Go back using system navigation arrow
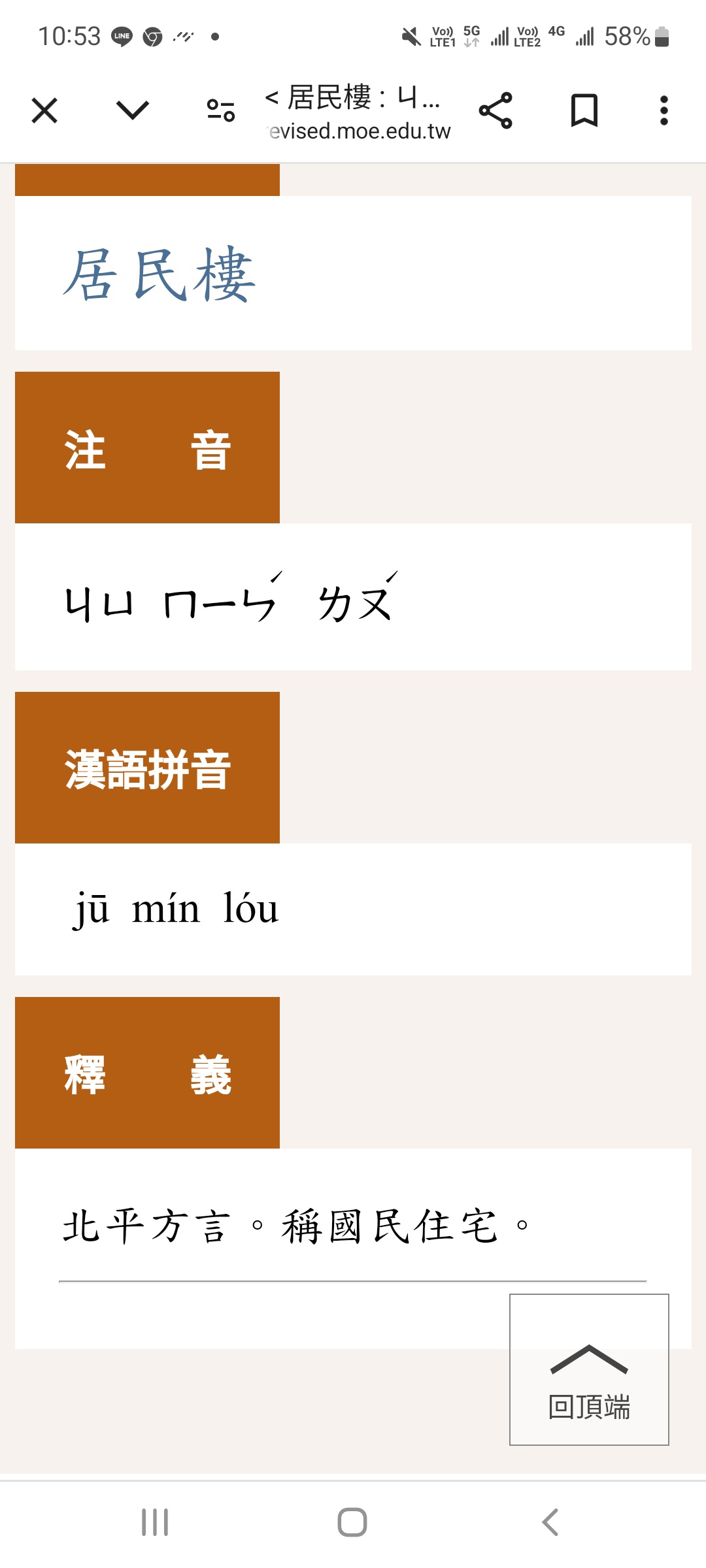 (x=550, y=1522)
